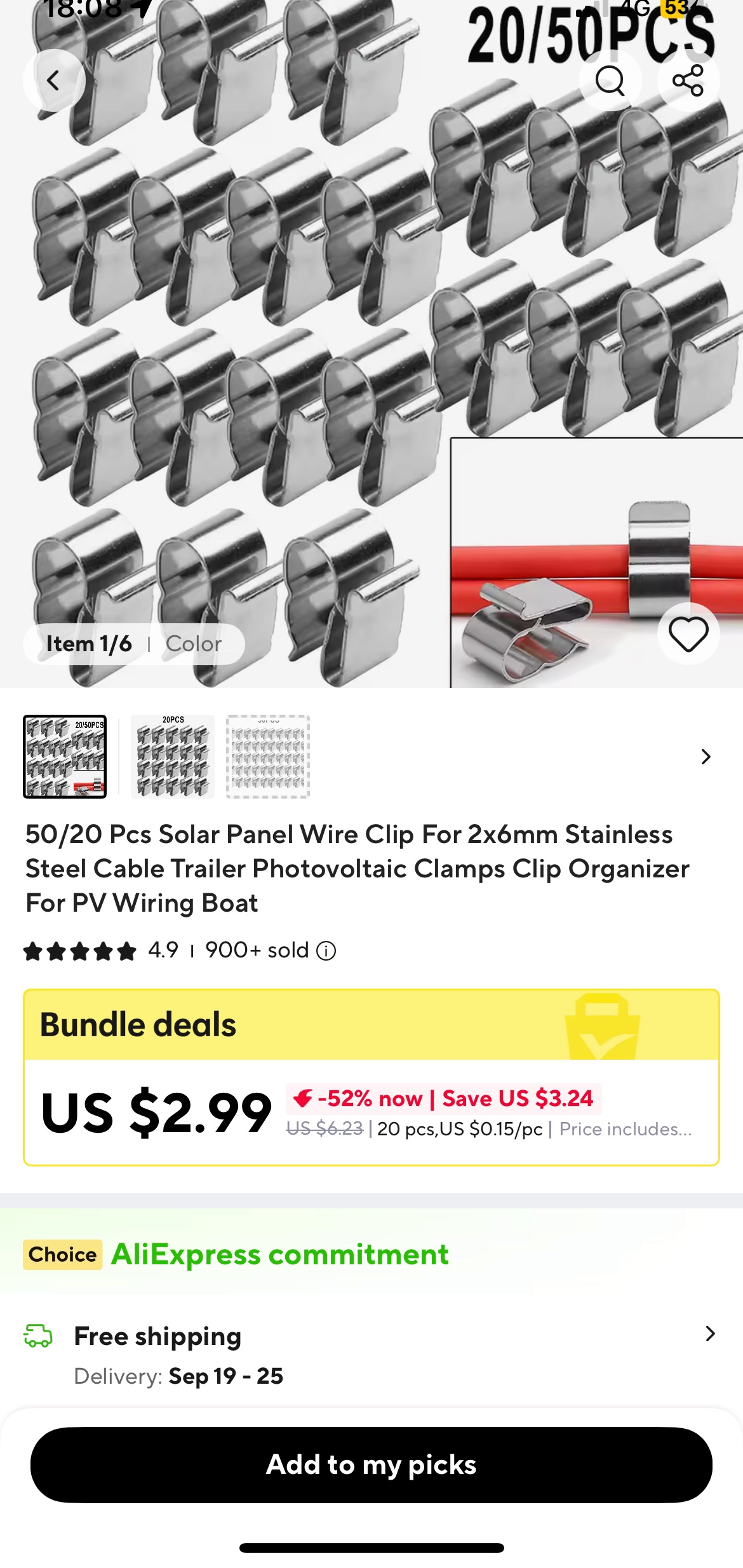Select the 20PCS variant thumbnail
The width and height of the screenshot is (743, 1568).
[x=173, y=756]
